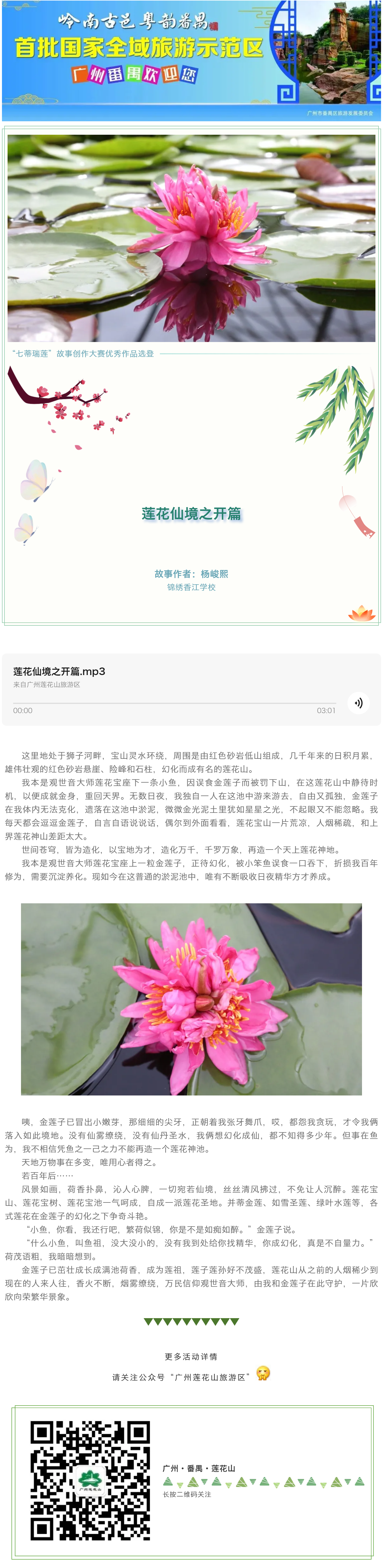Viewport: 383px width, 1568px height.
Task: Play the 莲花仙境之开篇.mp3 audio
Action: pyautogui.click(x=358, y=702)
